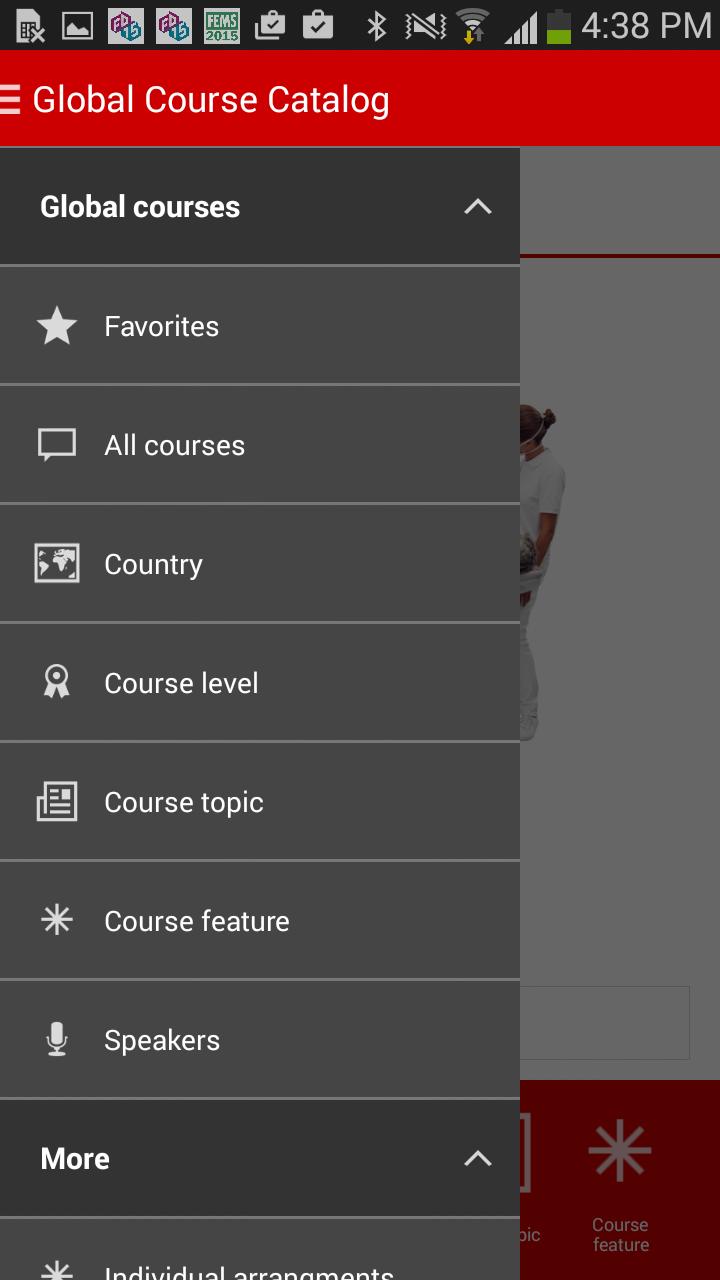Open the Individual arrangements item

pyautogui.click(x=250, y=1270)
